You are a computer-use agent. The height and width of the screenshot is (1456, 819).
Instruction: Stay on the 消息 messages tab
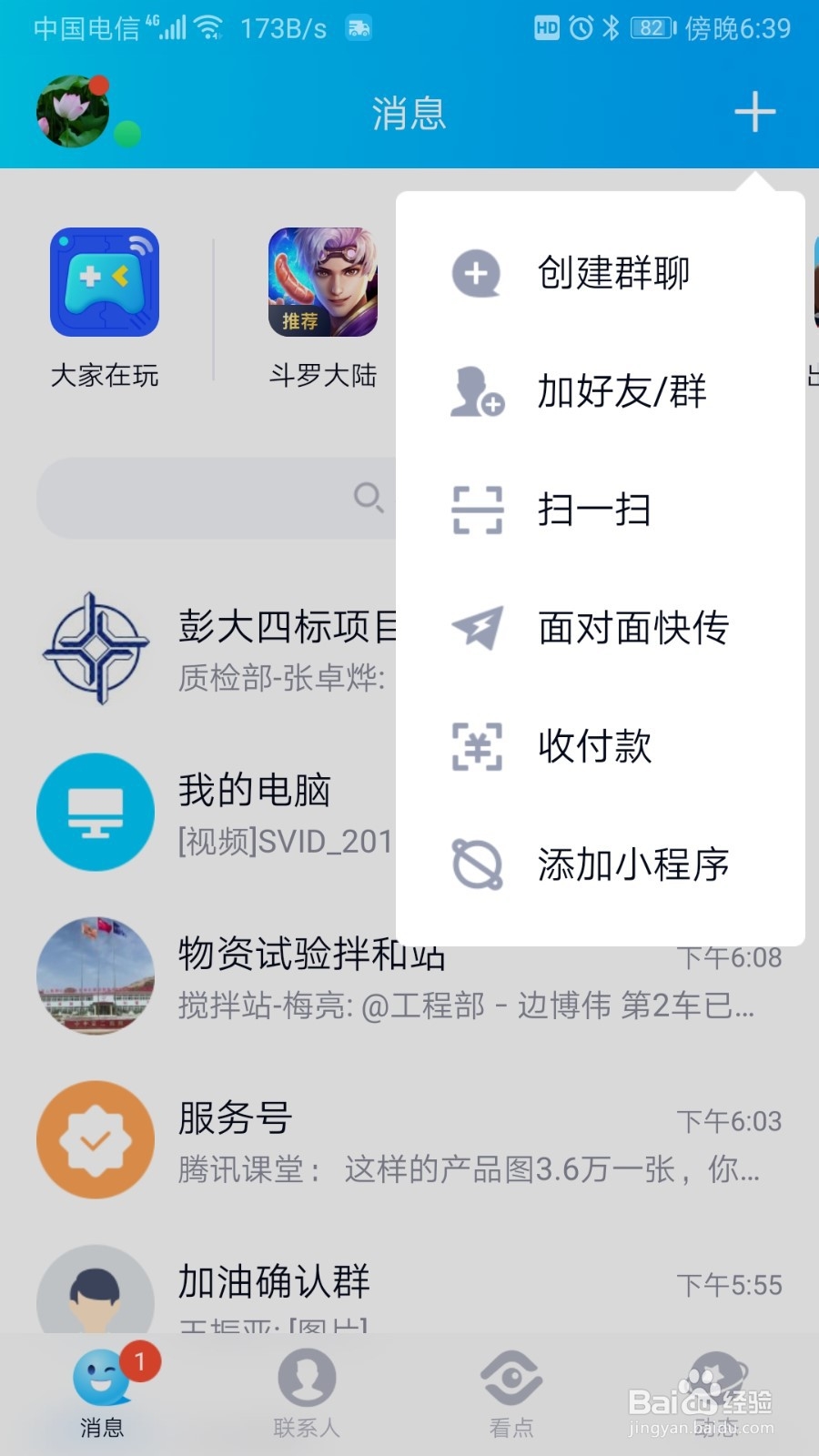coord(102,1392)
